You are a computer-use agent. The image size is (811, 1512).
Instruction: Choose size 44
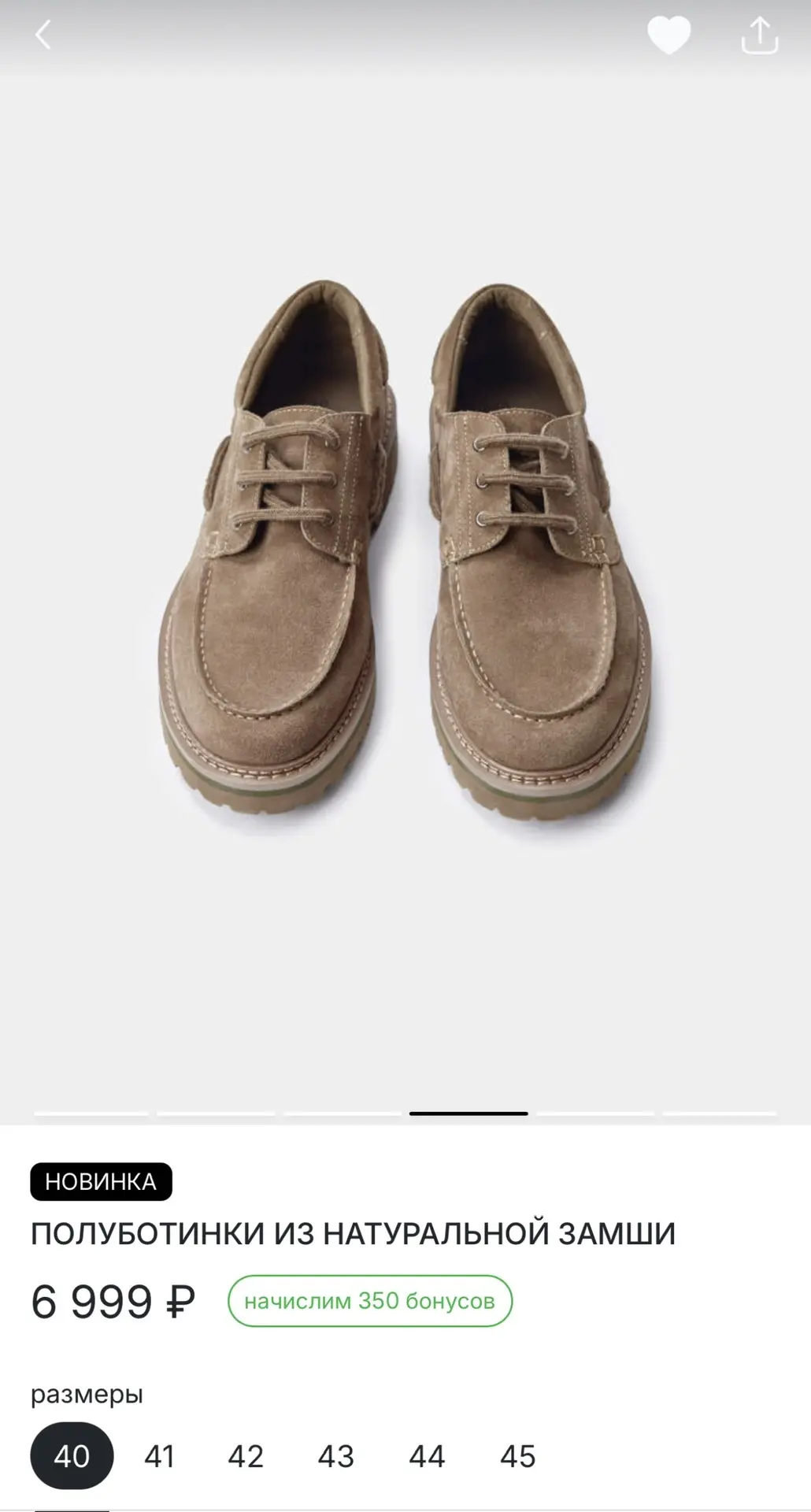pos(427,1456)
